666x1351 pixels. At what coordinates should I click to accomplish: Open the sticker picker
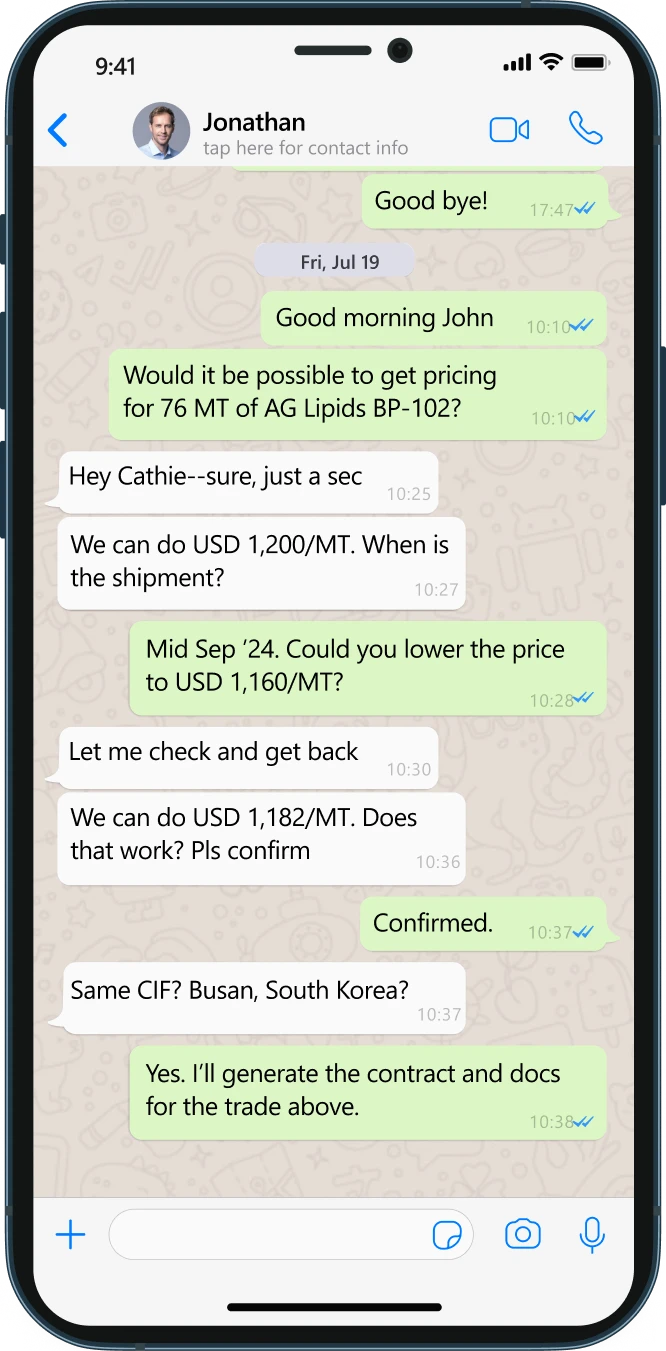click(x=447, y=1235)
